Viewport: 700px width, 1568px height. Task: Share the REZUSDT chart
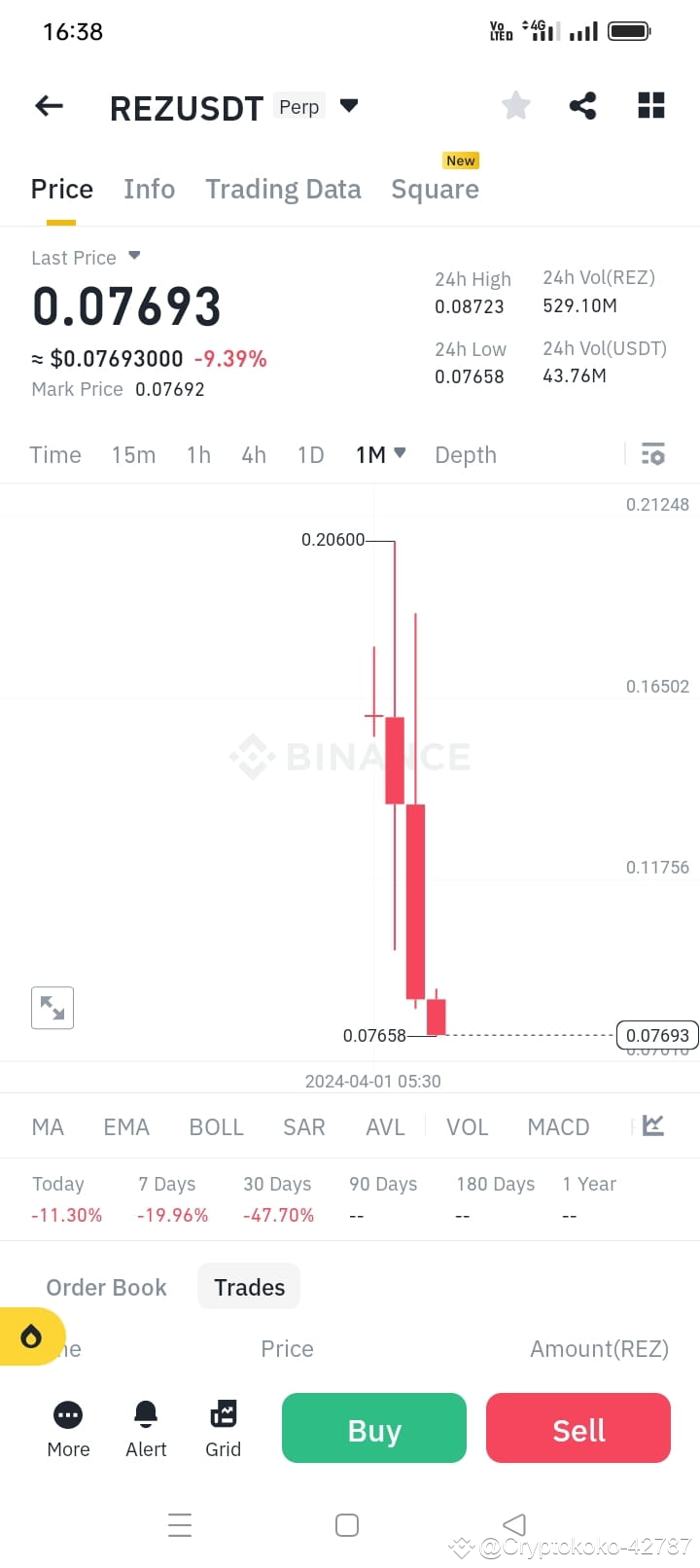pyautogui.click(x=582, y=105)
